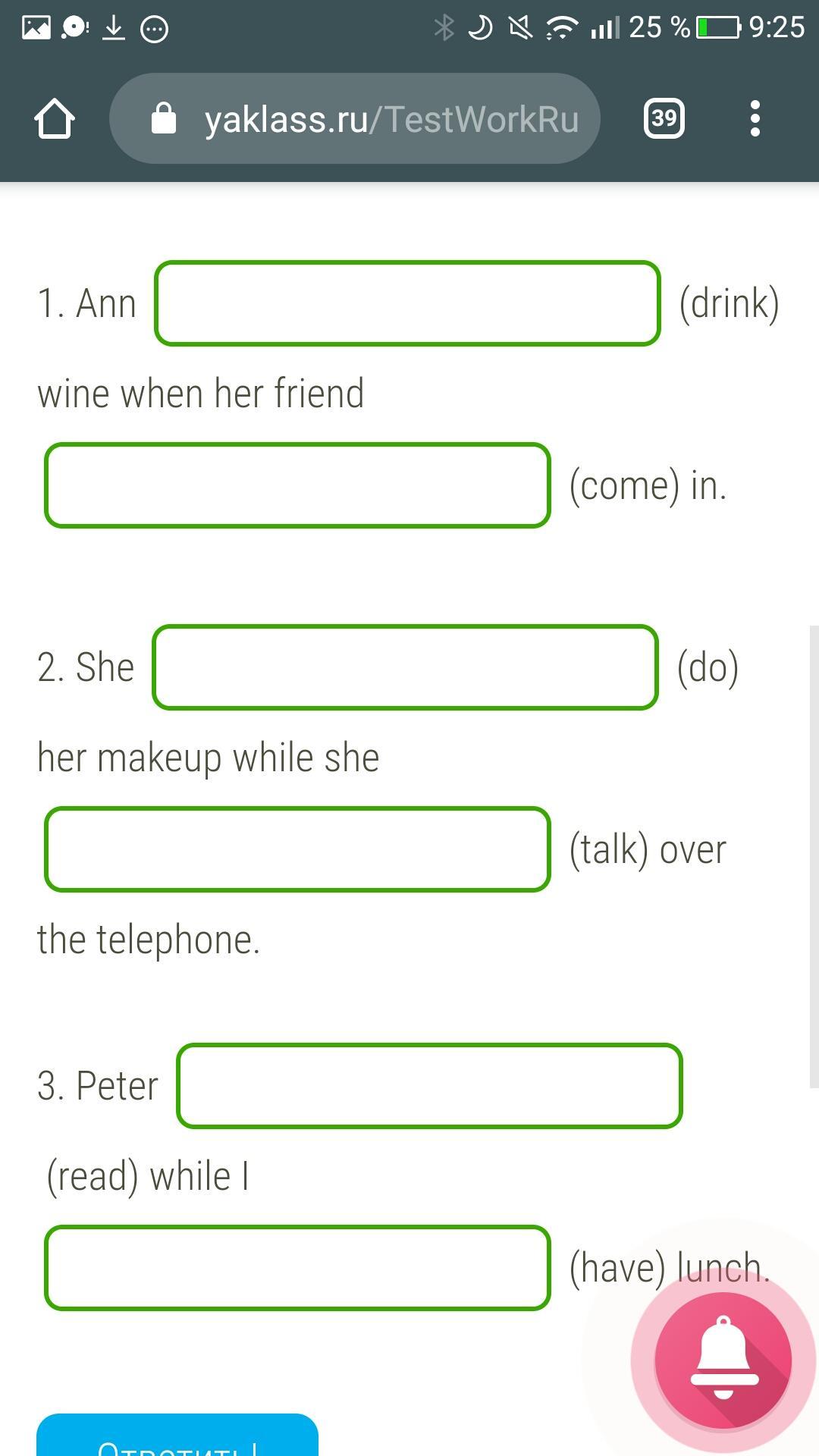Viewport: 819px width, 1456px height.
Task: Focus the blank after Peter
Action: click(429, 1086)
